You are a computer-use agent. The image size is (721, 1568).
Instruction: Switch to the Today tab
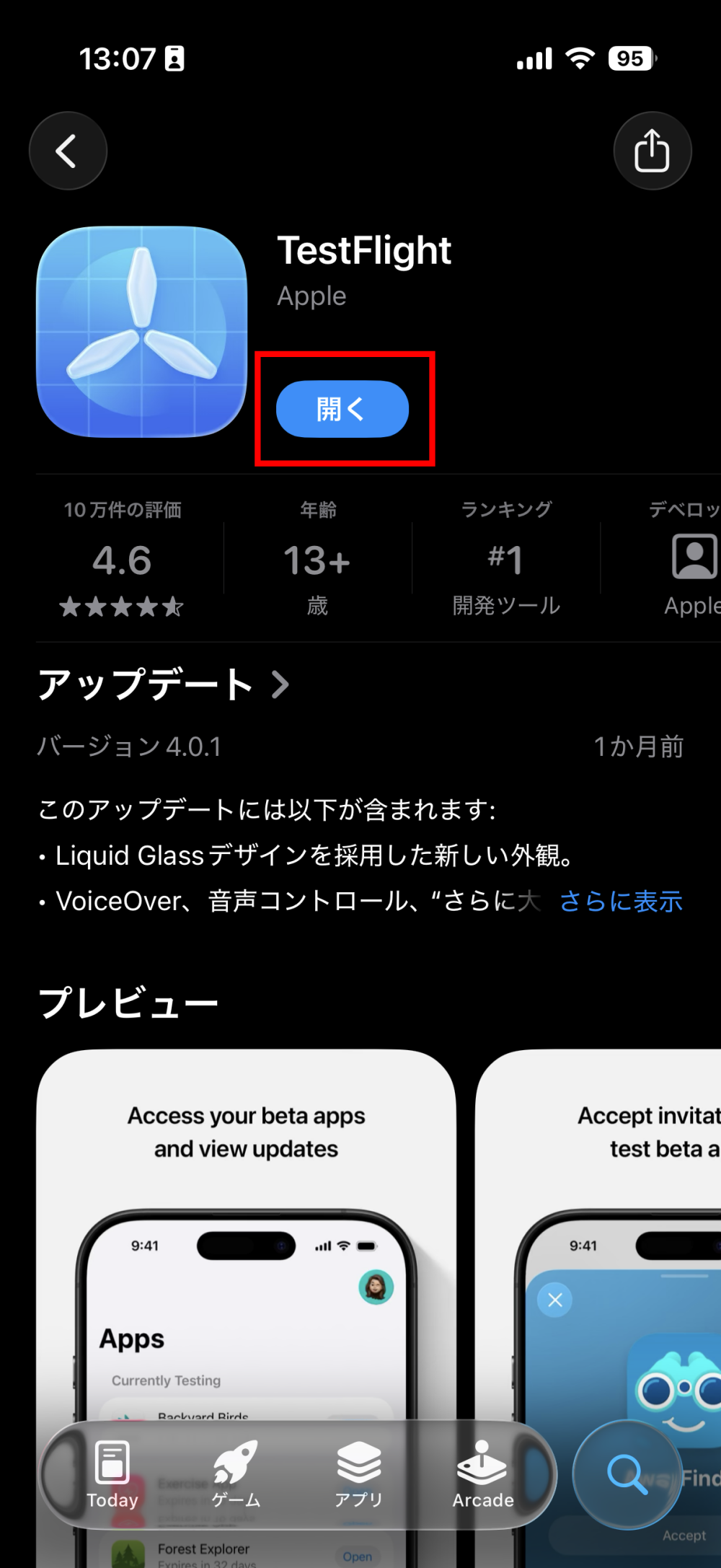pos(112,1475)
